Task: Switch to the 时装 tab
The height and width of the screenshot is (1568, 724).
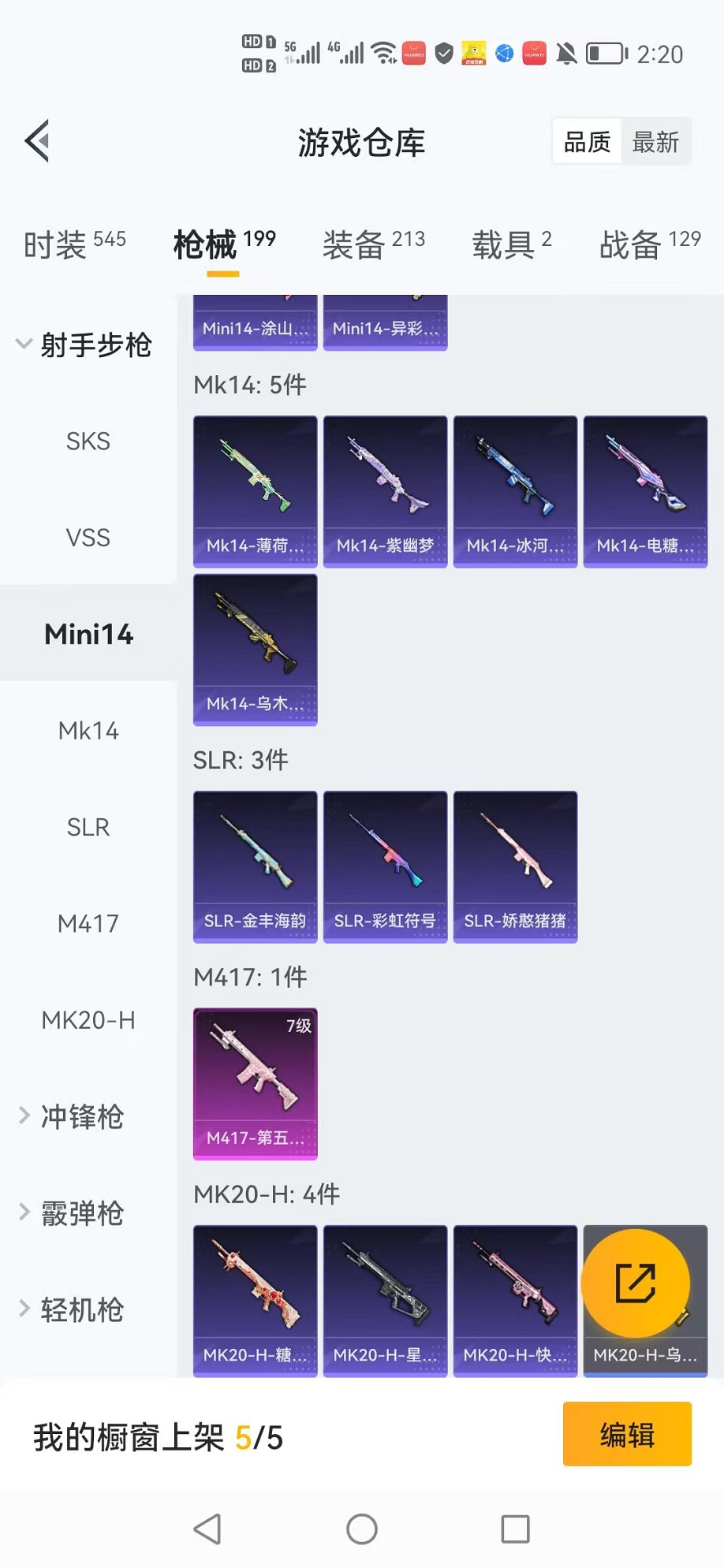Action: (x=74, y=244)
